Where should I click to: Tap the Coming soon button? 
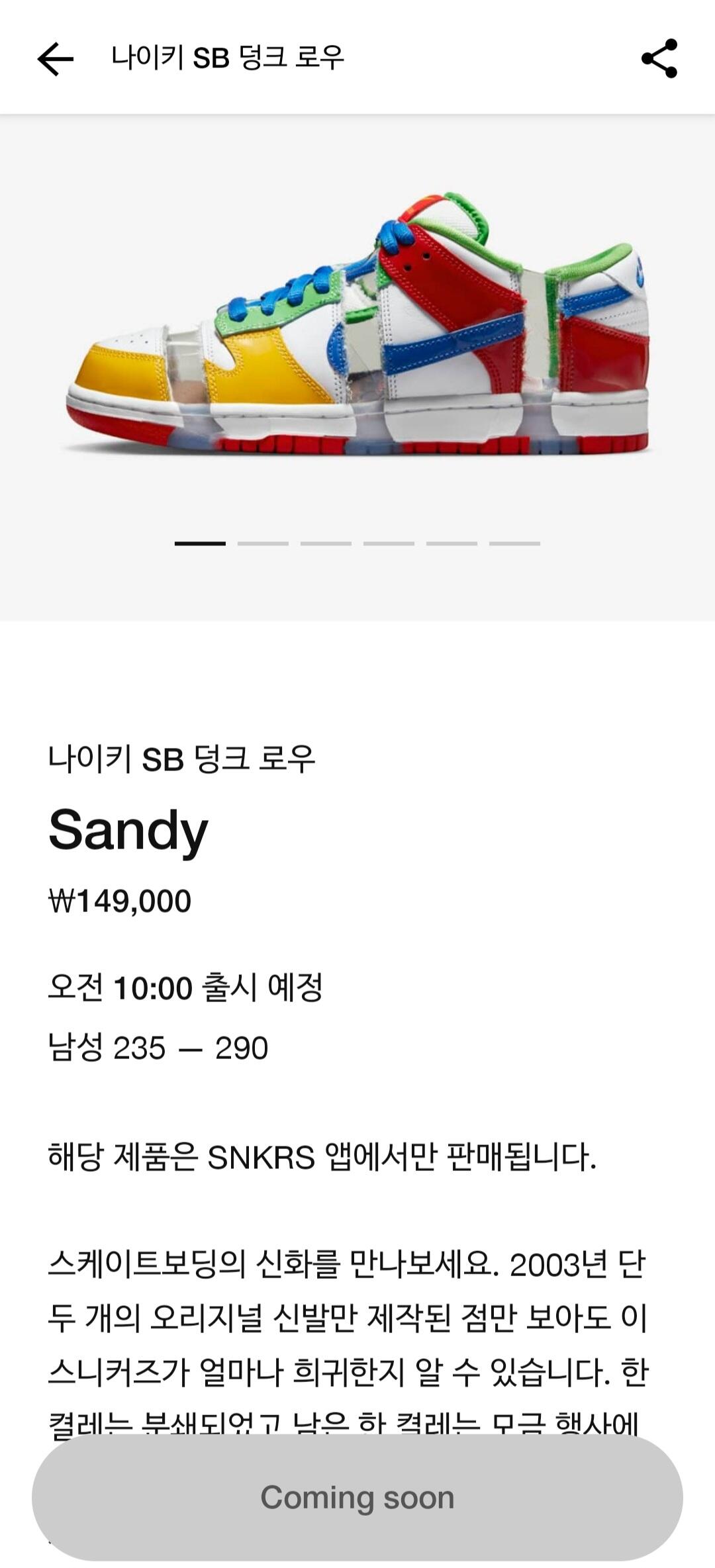click(358, 1497)
